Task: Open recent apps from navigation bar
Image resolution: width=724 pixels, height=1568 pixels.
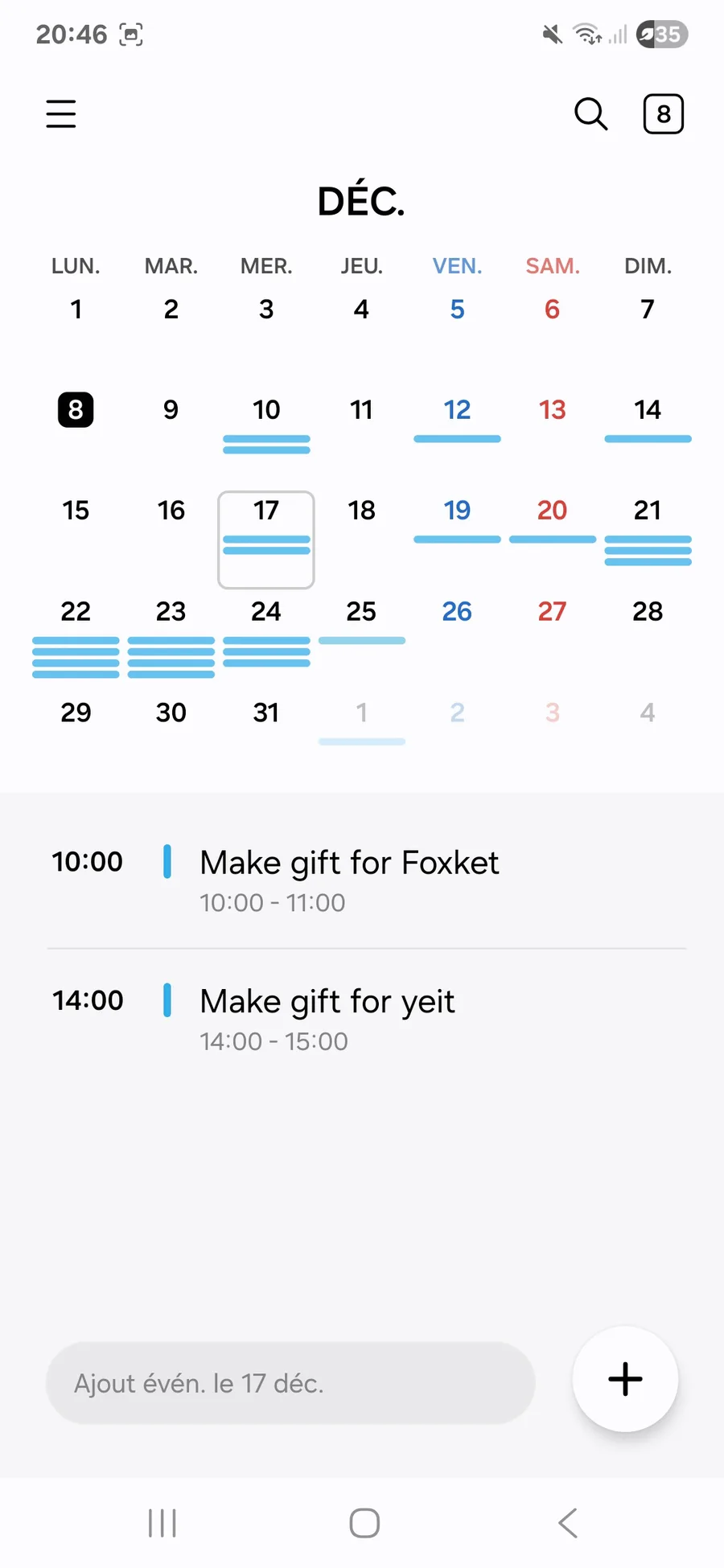Action: (x=162, y=1523)
